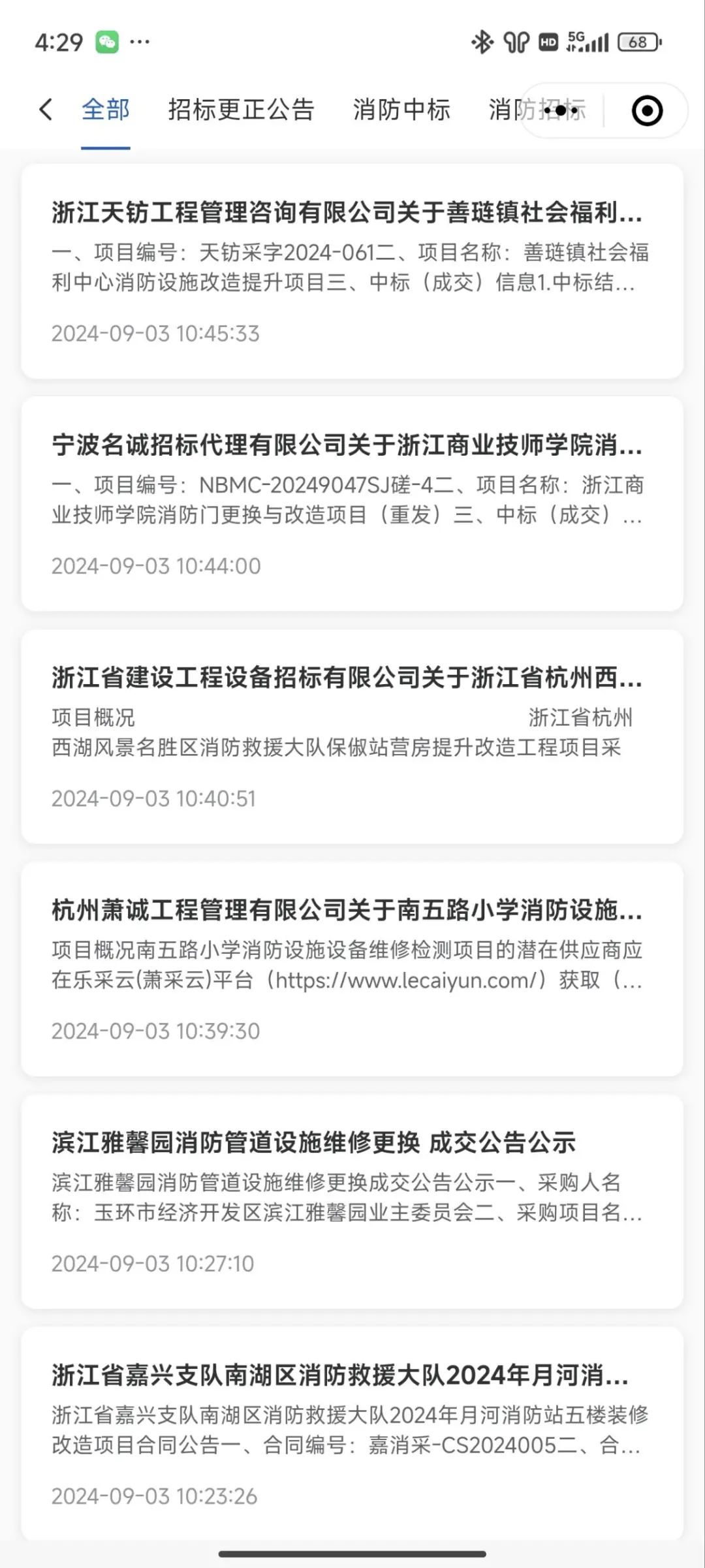Open the 浙江天钫工程管理咨询 announcement card
Viewport: 705px width, 1568px height.
[x=352, y=271]
